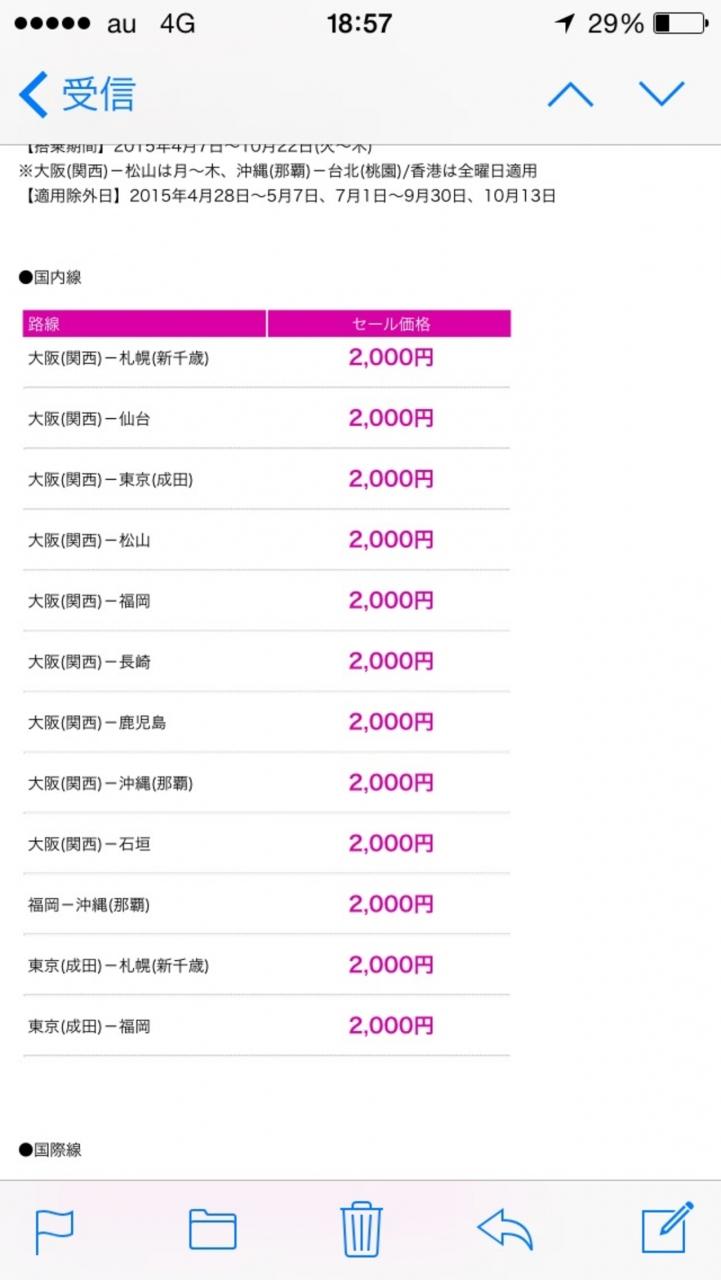
Task: Compose a new email
Action: click(667, 1229)
